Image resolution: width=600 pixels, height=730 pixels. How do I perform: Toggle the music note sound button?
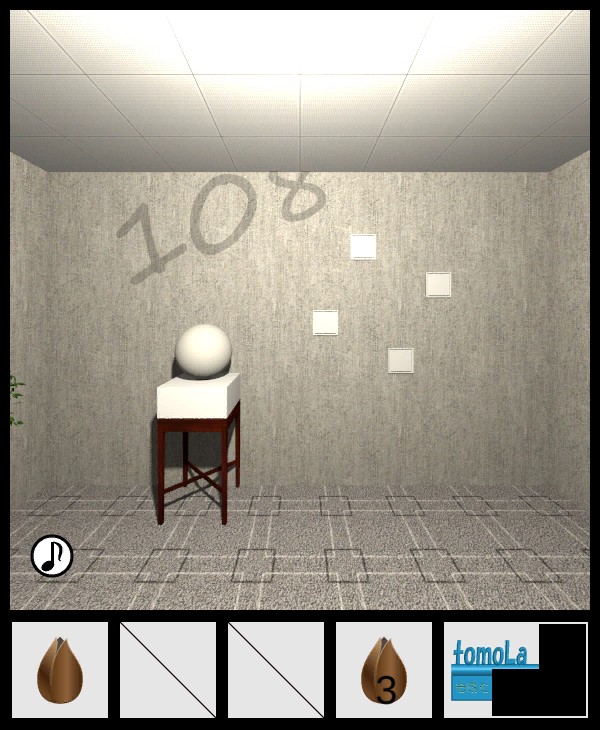pos(52,556)
